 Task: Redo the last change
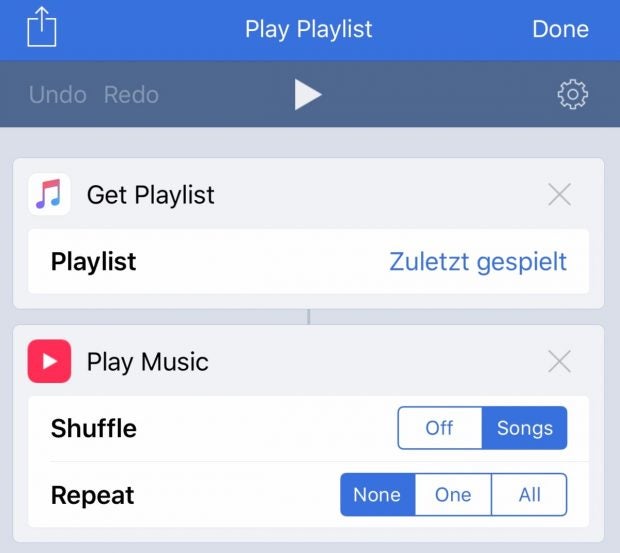coord(131,95)
